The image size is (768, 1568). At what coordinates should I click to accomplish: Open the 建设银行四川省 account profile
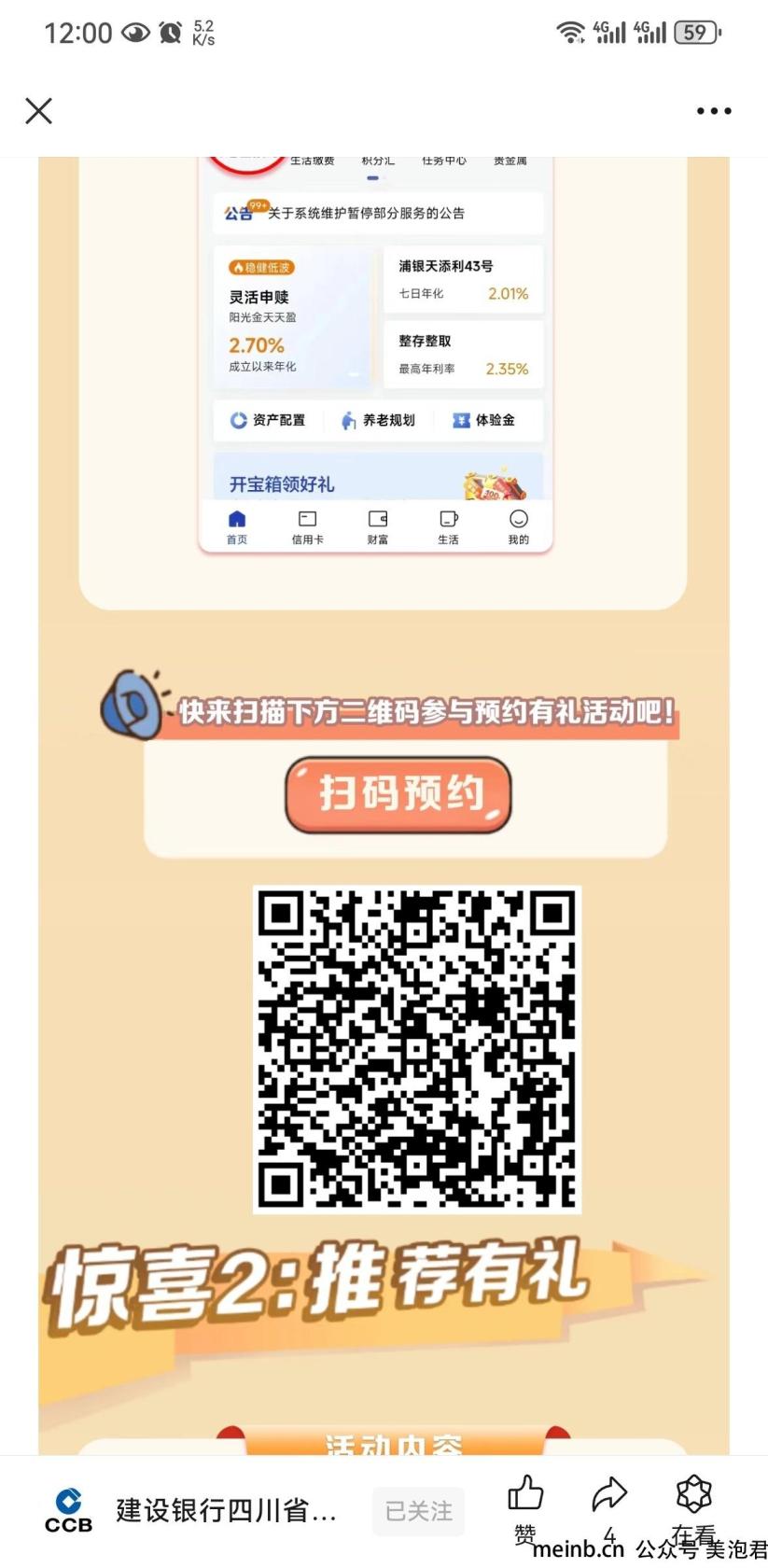225,1510
